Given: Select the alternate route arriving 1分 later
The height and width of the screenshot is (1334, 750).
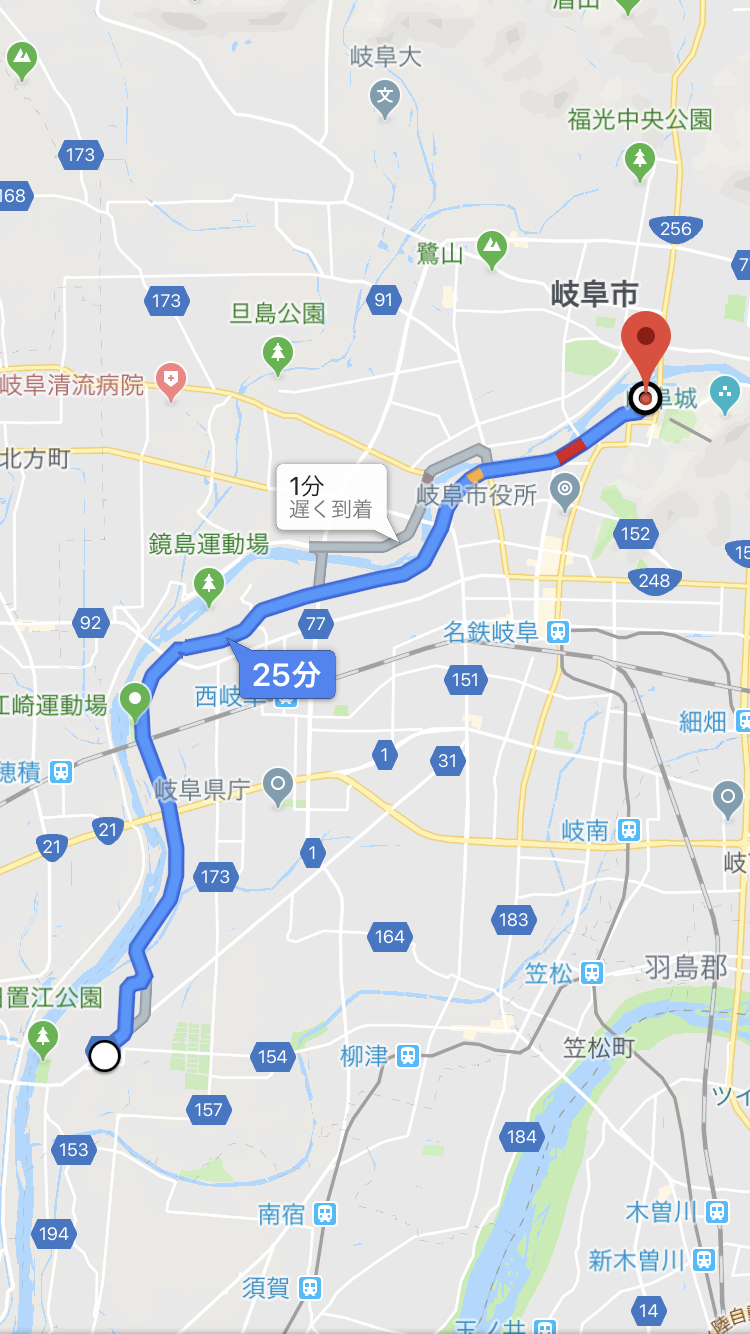Looking at the screenshot, I should click(x=332, y=497).
